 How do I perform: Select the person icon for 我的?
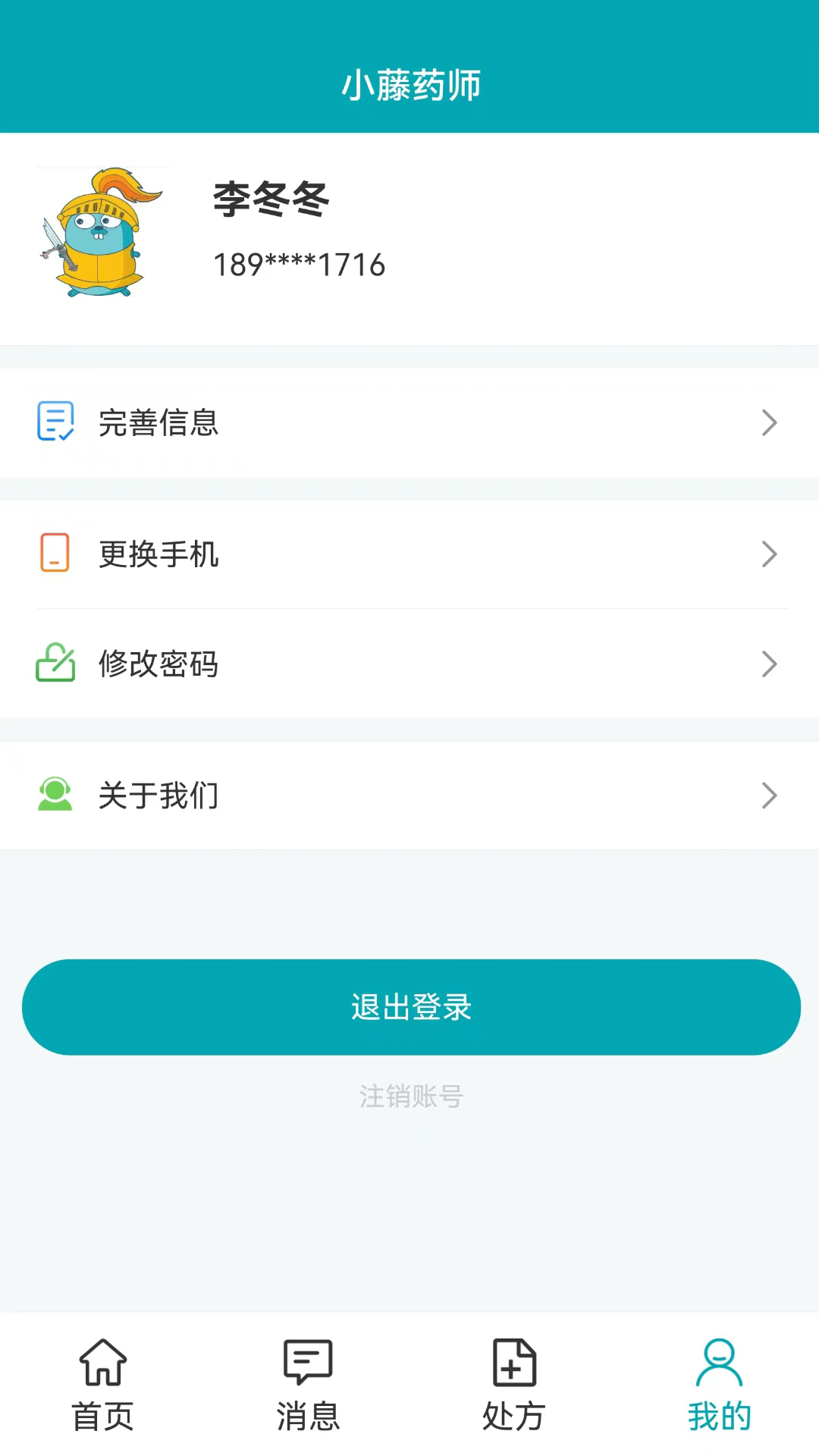(x=717, y=1363)
